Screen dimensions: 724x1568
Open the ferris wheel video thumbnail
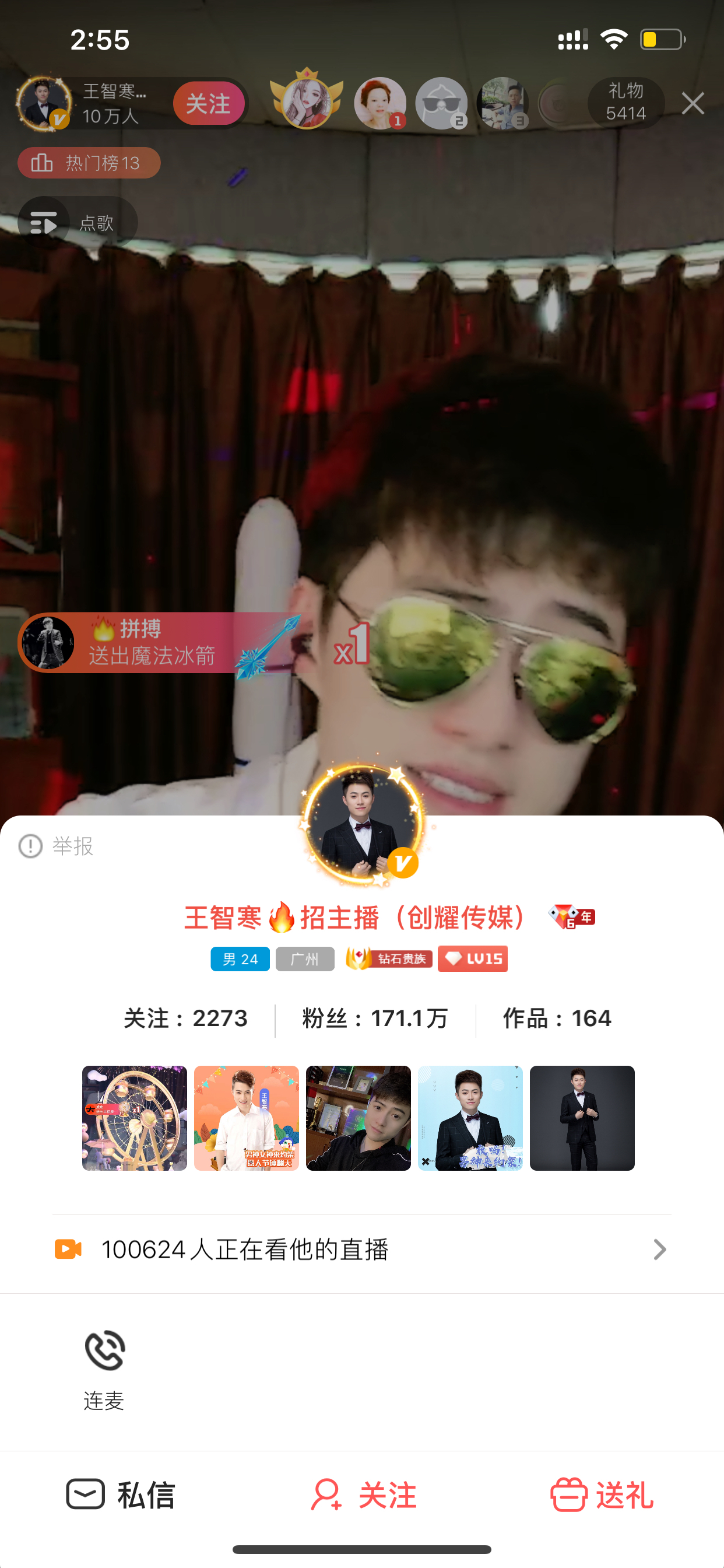135,1118
